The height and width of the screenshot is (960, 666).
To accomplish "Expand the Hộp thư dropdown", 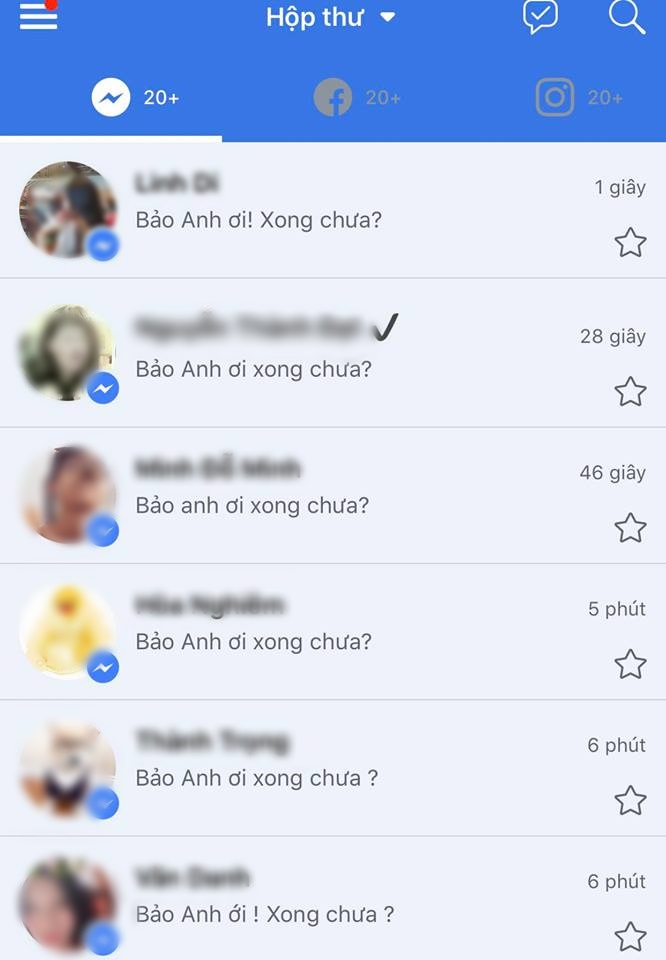I will (x=330, y=17).
